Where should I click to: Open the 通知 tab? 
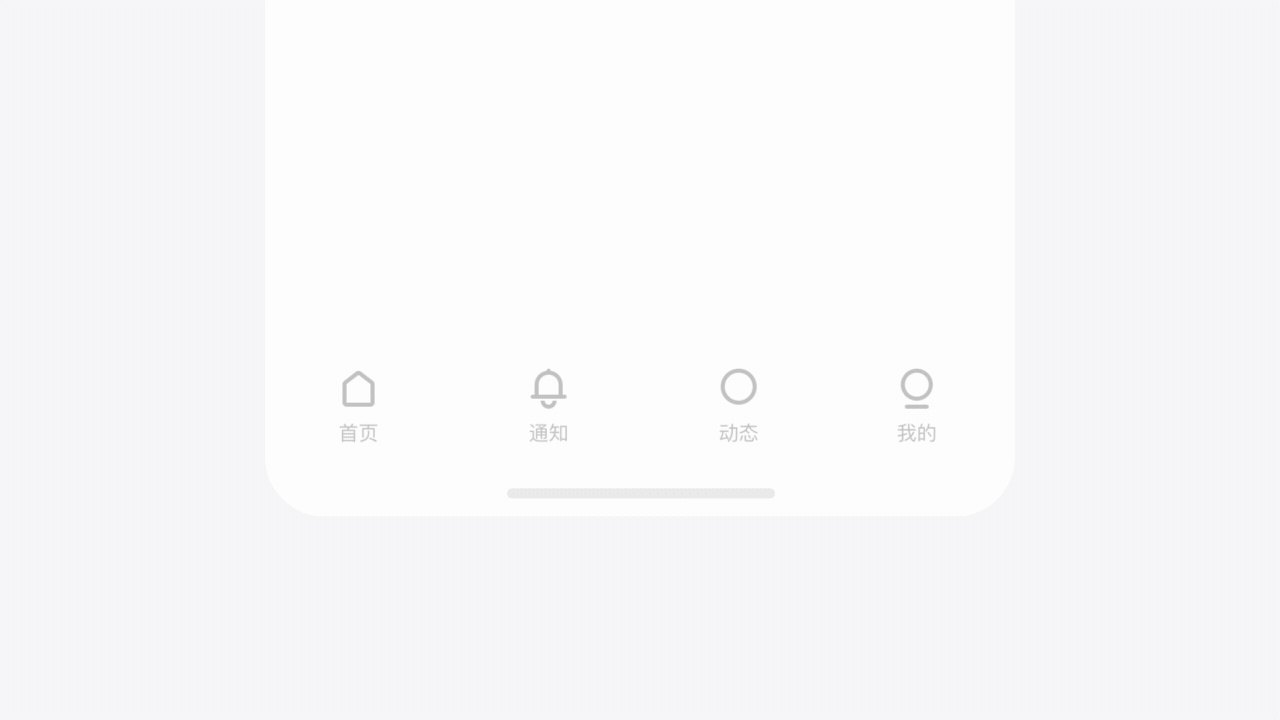[548, 404]
